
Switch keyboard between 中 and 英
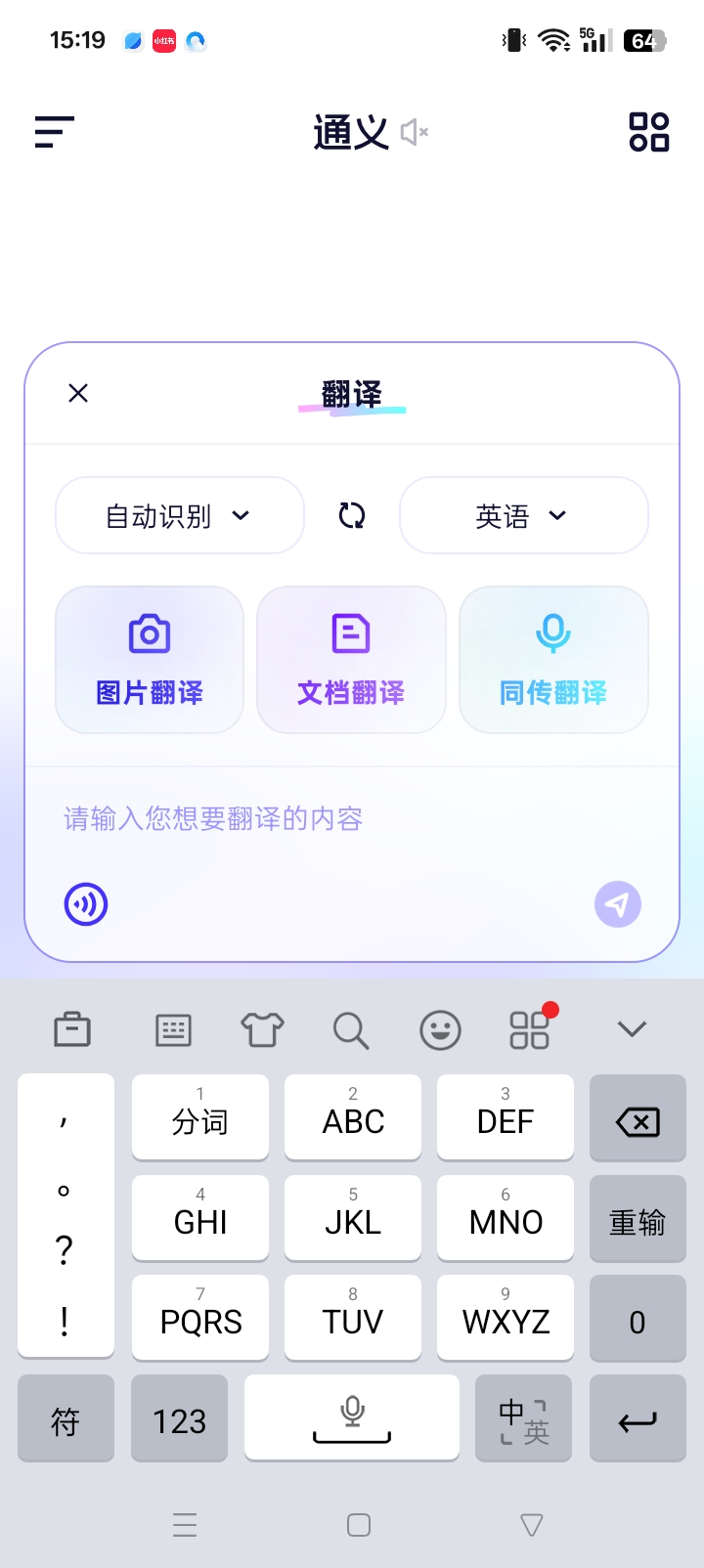(523, 1418)
